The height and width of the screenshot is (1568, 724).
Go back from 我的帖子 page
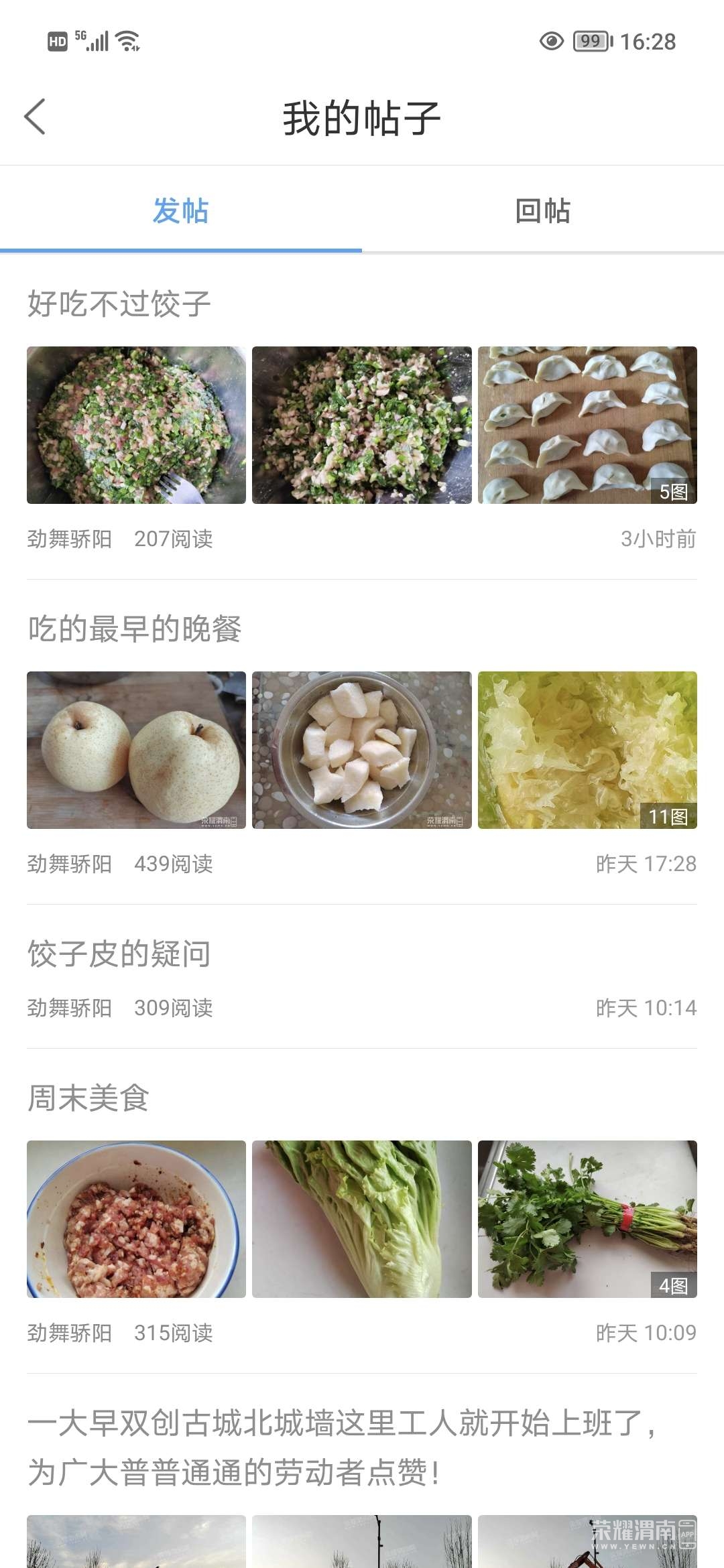(x=35, y=117)
